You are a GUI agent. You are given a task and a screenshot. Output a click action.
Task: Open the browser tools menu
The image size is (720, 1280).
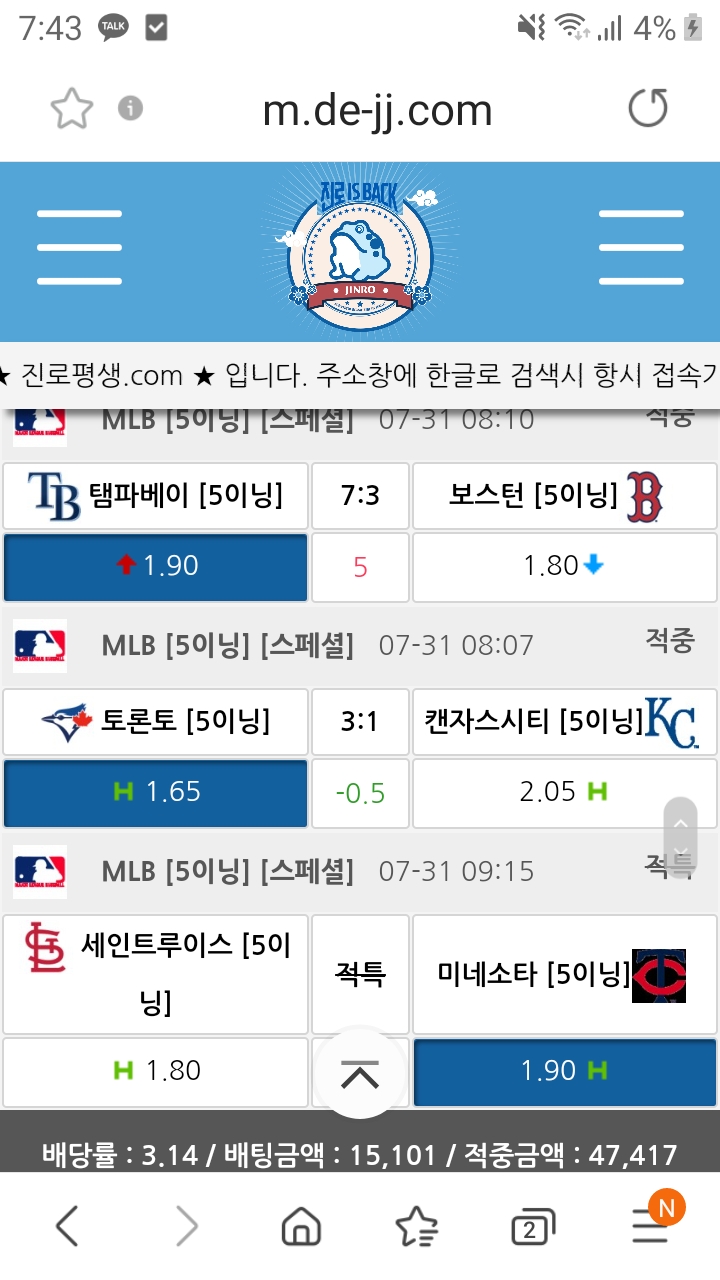tap(650, 1226)
